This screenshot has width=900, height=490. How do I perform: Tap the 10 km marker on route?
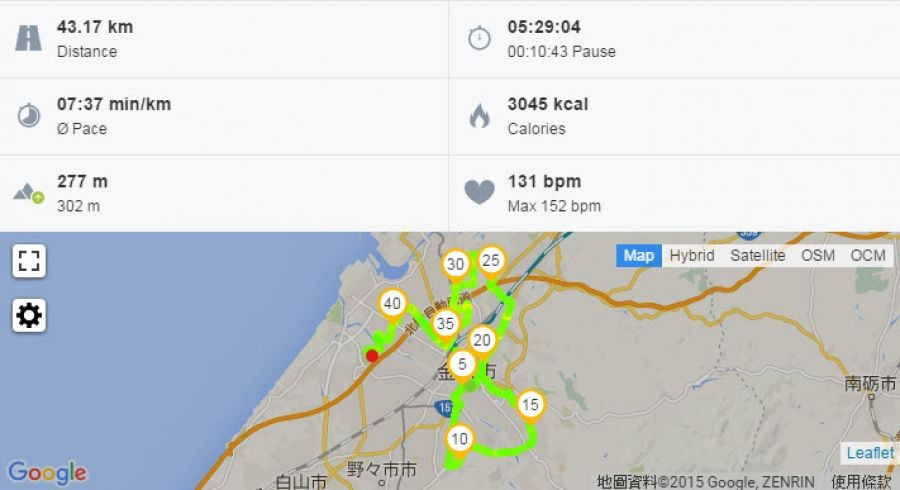point(459,439)
